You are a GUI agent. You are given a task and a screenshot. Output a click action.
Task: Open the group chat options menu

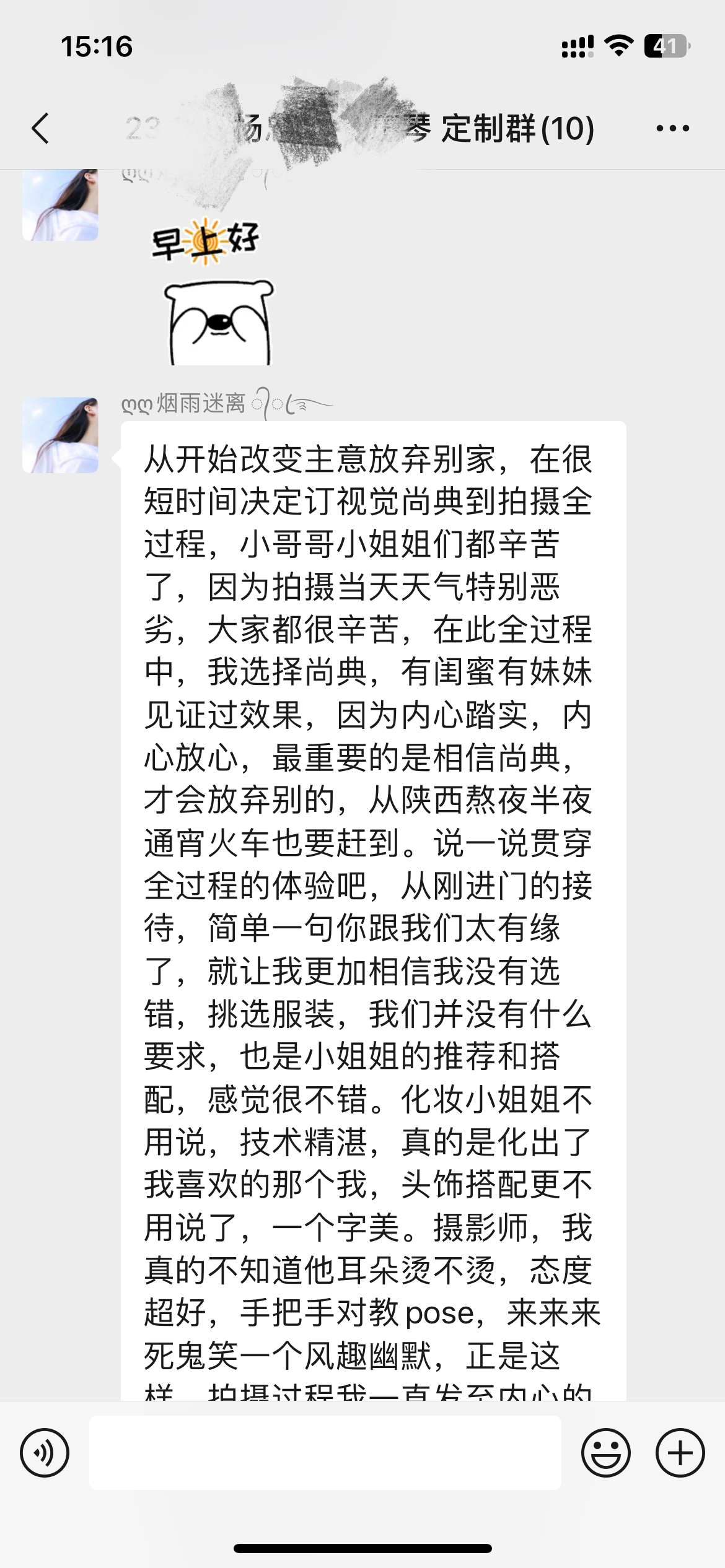pos(672,129)
